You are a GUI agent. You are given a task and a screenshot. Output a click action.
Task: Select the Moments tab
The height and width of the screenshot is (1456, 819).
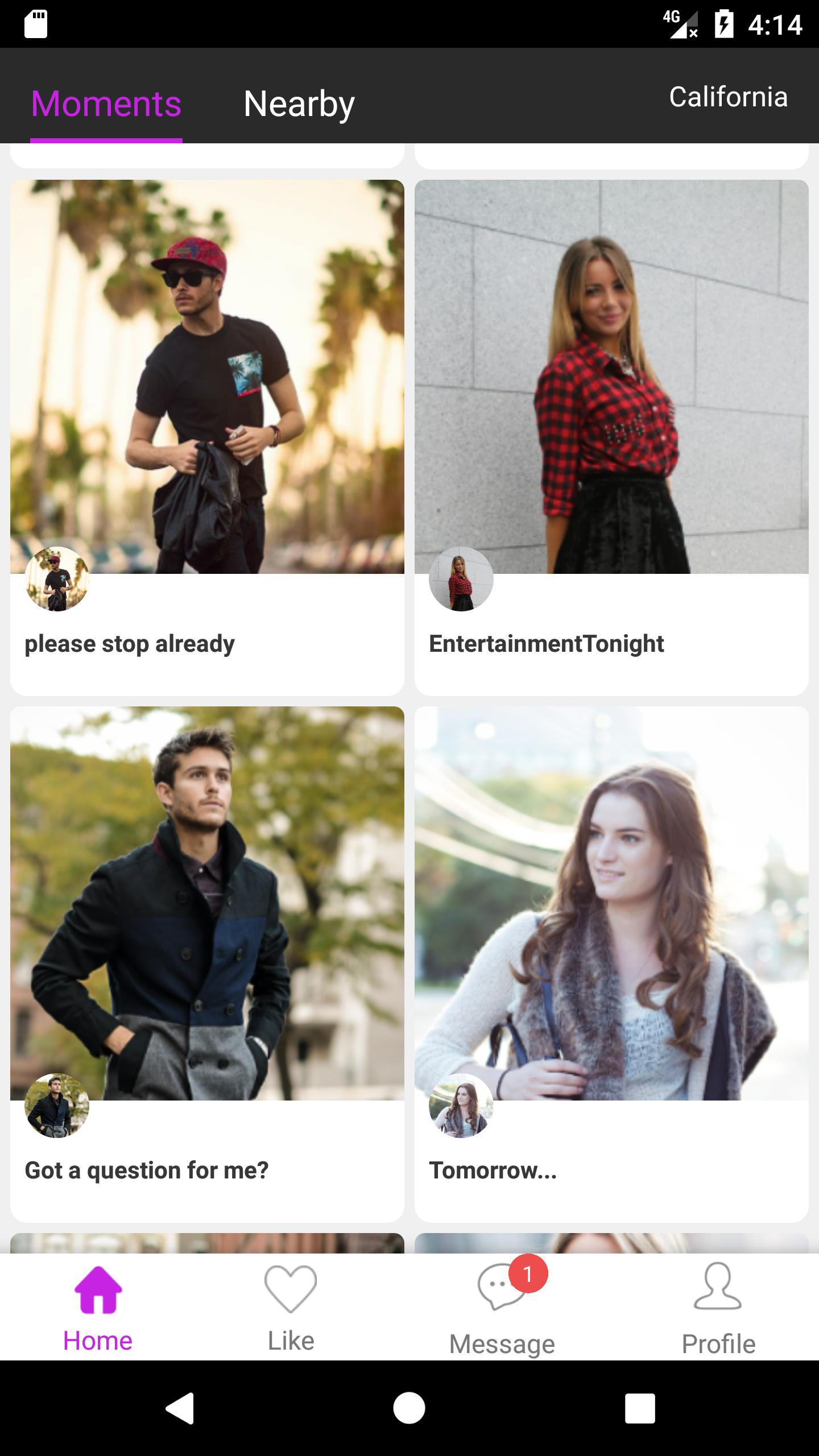tap(106, 104)
